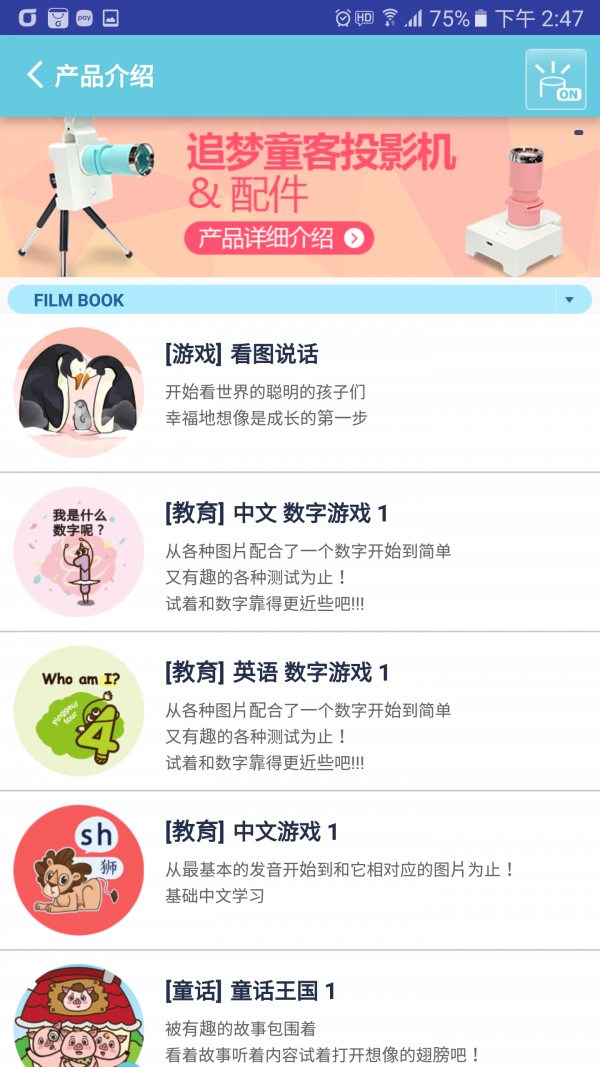
Task: Expand the FILM BOOK dropdown
Action: click(570, 300)
